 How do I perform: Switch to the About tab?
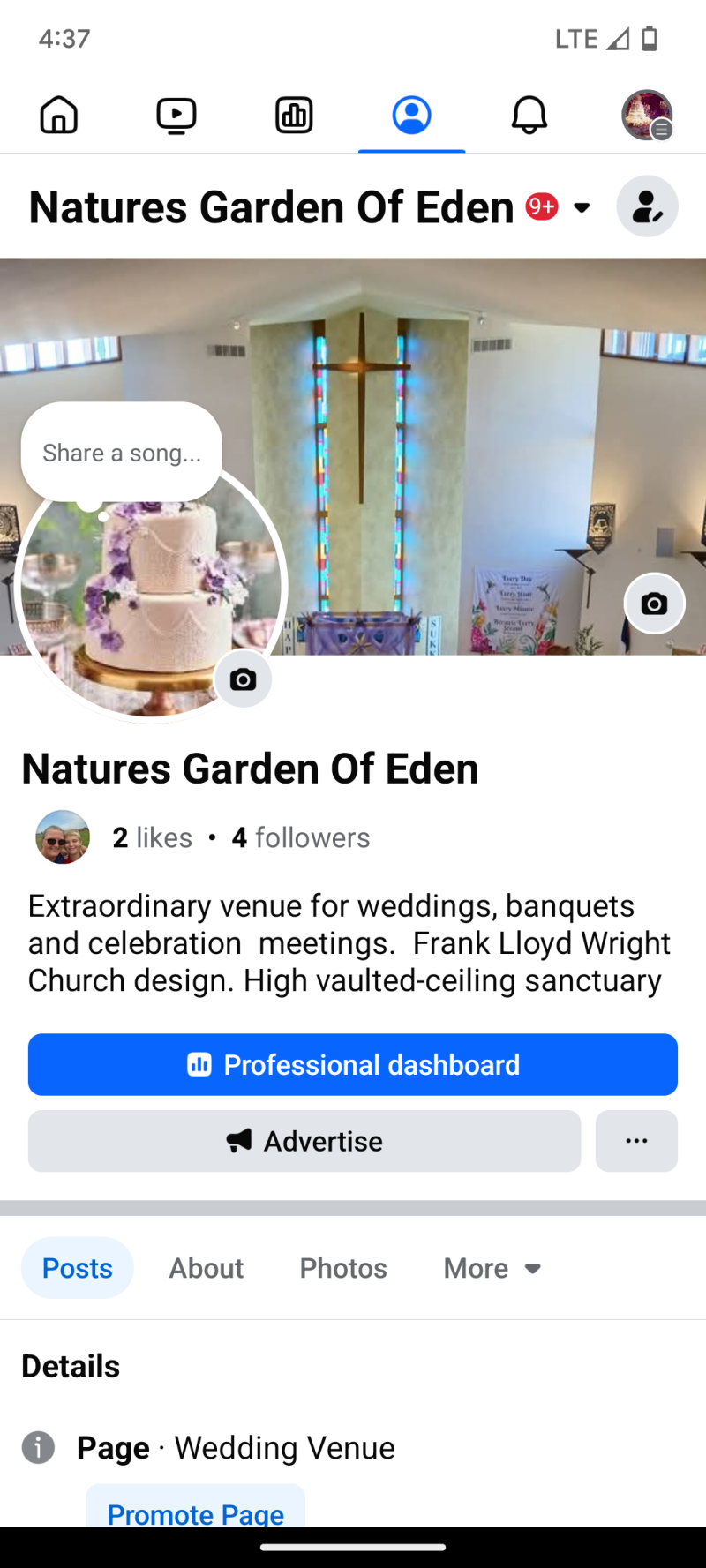207,1268
